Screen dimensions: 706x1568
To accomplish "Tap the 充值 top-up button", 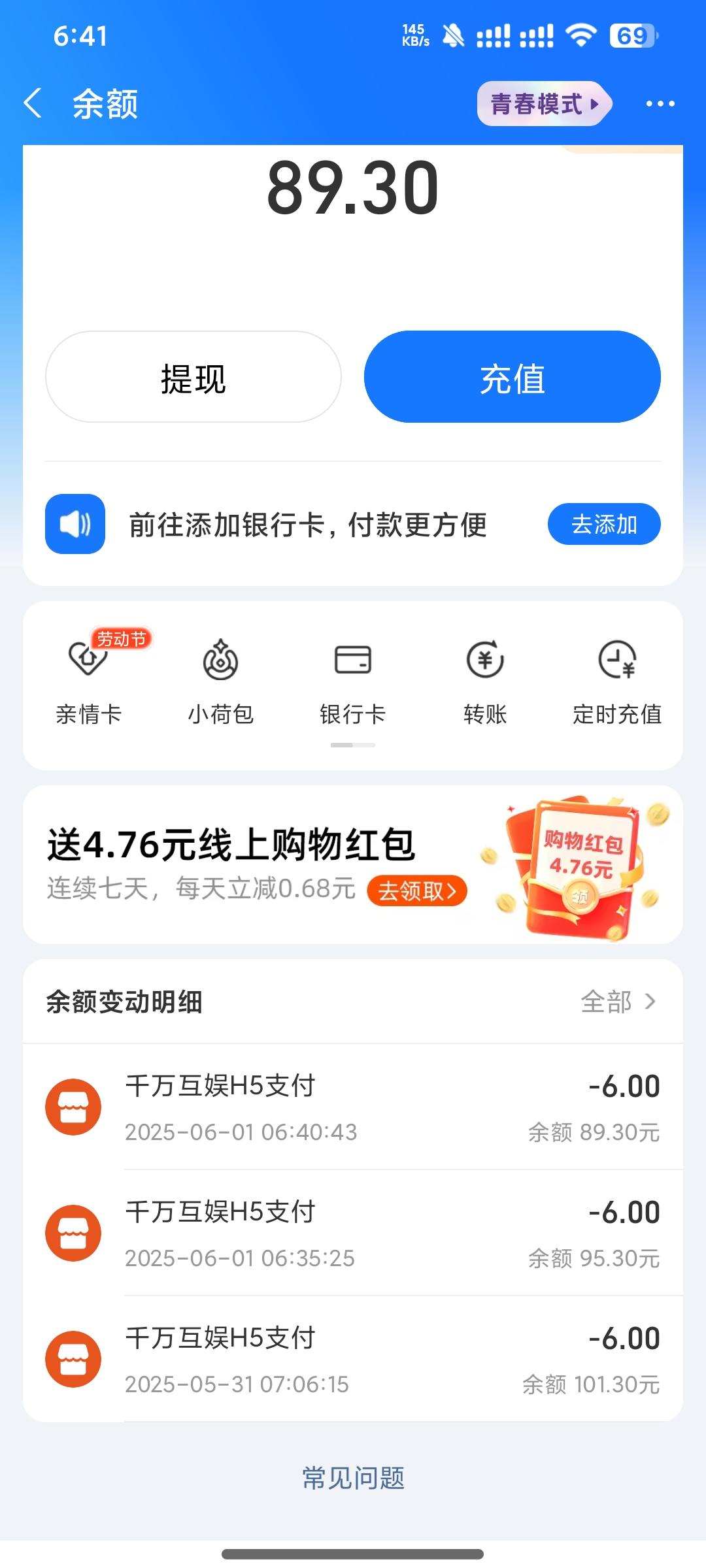I will click(x=513, y=377).
